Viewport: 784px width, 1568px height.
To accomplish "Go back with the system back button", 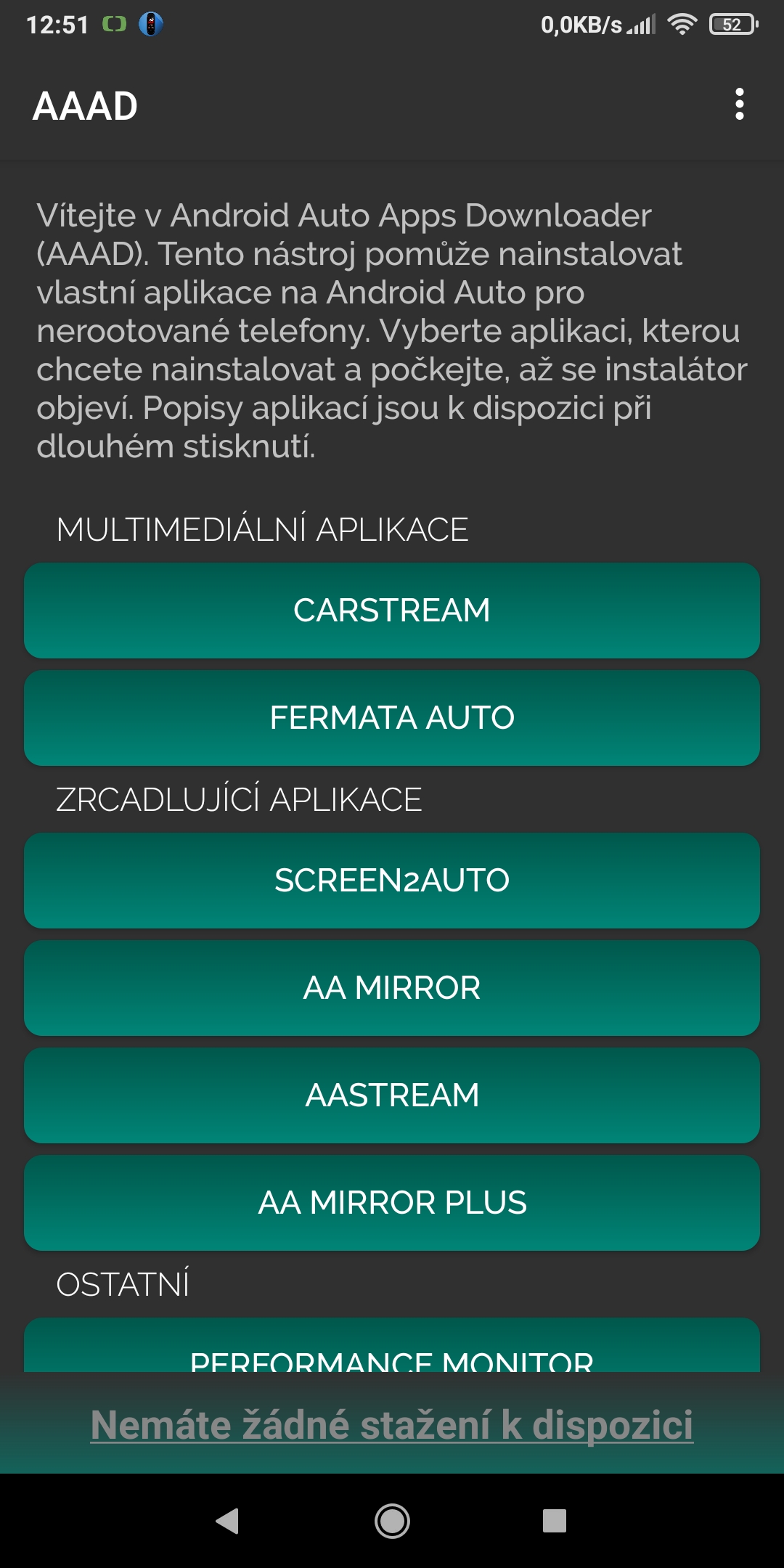I will [x=228, y=1520].
